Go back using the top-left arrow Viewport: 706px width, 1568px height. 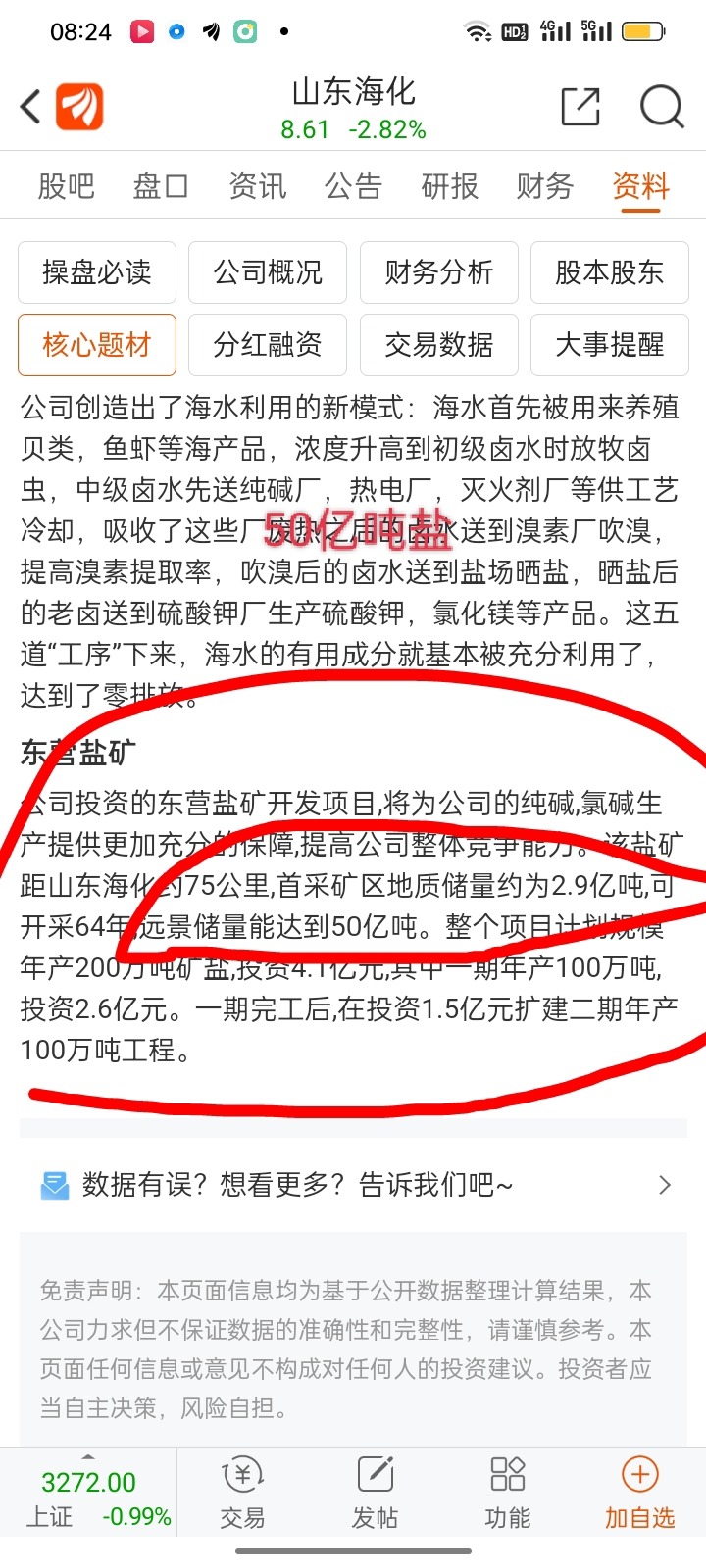[x=31, y=107]
